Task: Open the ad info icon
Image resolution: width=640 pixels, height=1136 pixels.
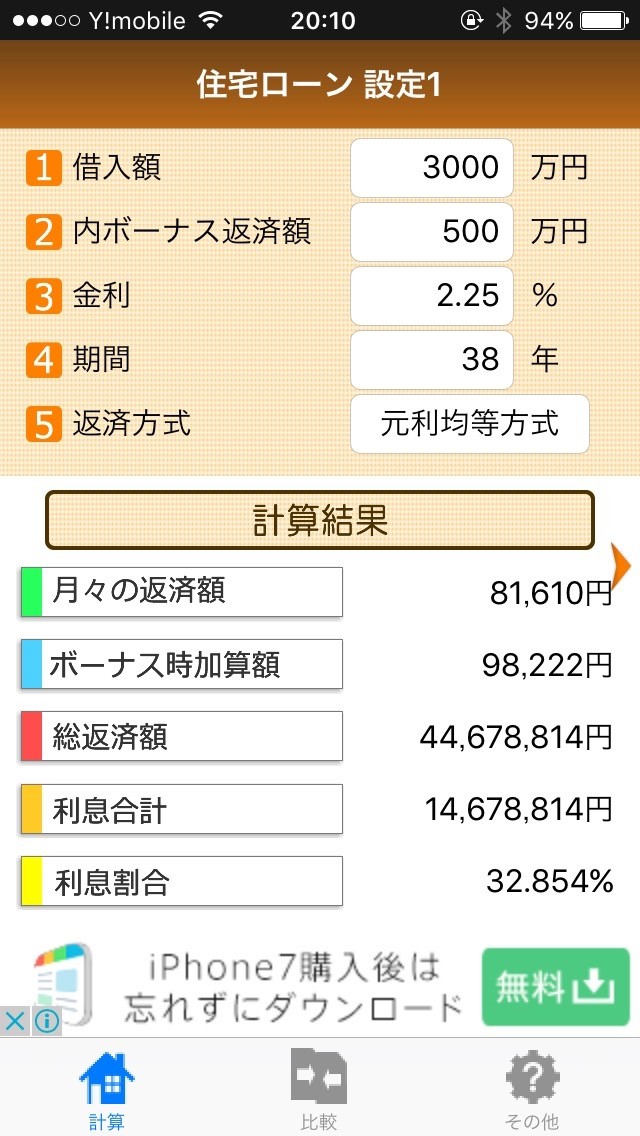Action: (x=46, y=1022)
